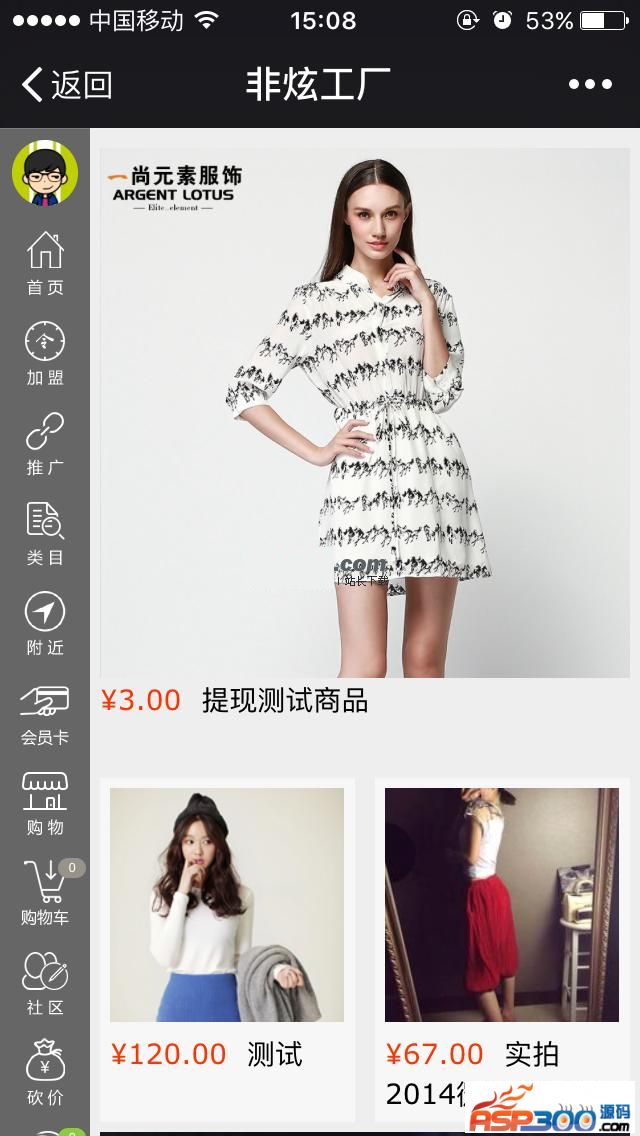Go back using the 返回 button
Viewport: 640px width, 1136px height.
(x=67, y=85)
